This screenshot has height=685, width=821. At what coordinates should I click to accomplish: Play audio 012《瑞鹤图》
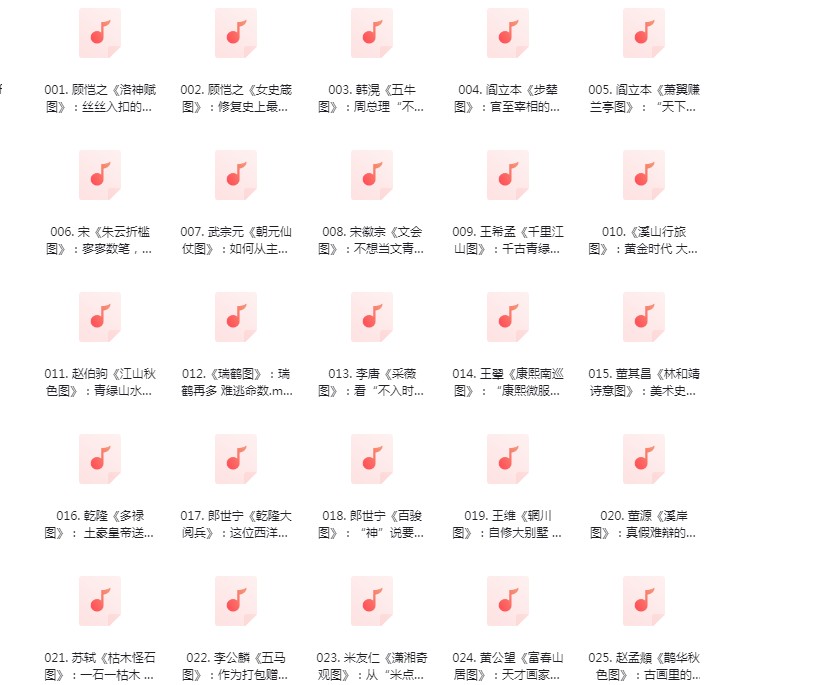pos(235,318)
